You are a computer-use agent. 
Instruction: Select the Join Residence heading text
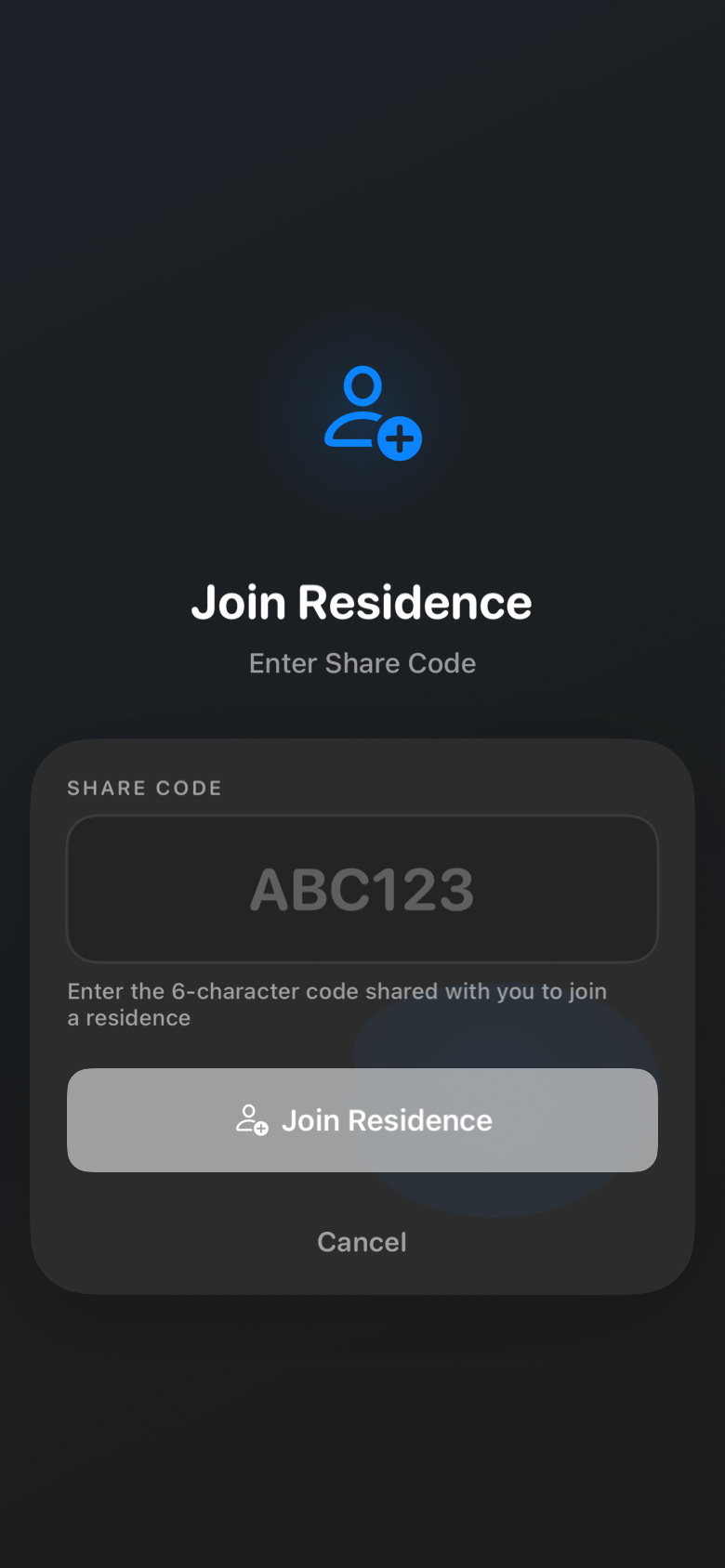(x=362, y=602)
